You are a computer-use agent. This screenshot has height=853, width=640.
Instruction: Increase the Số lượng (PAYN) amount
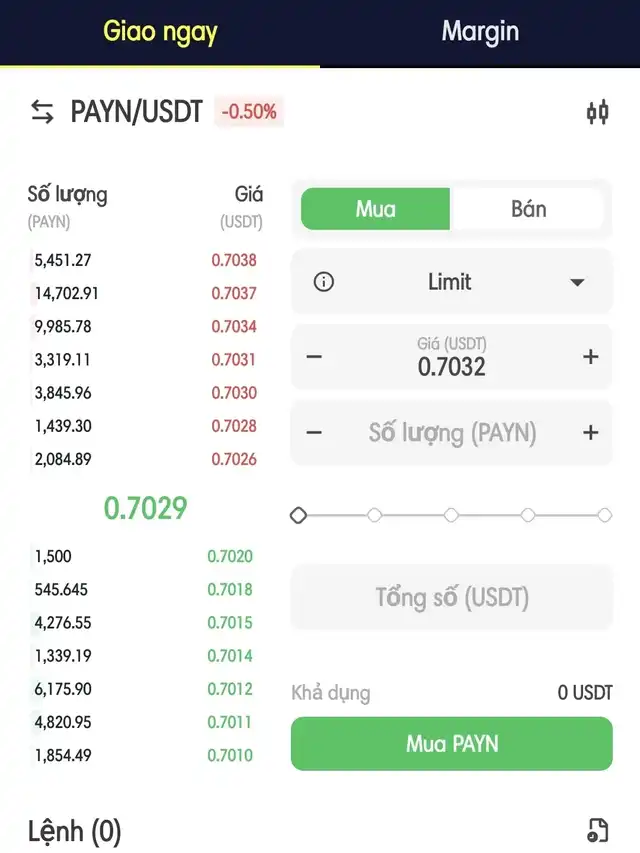[x=590, y=433]
